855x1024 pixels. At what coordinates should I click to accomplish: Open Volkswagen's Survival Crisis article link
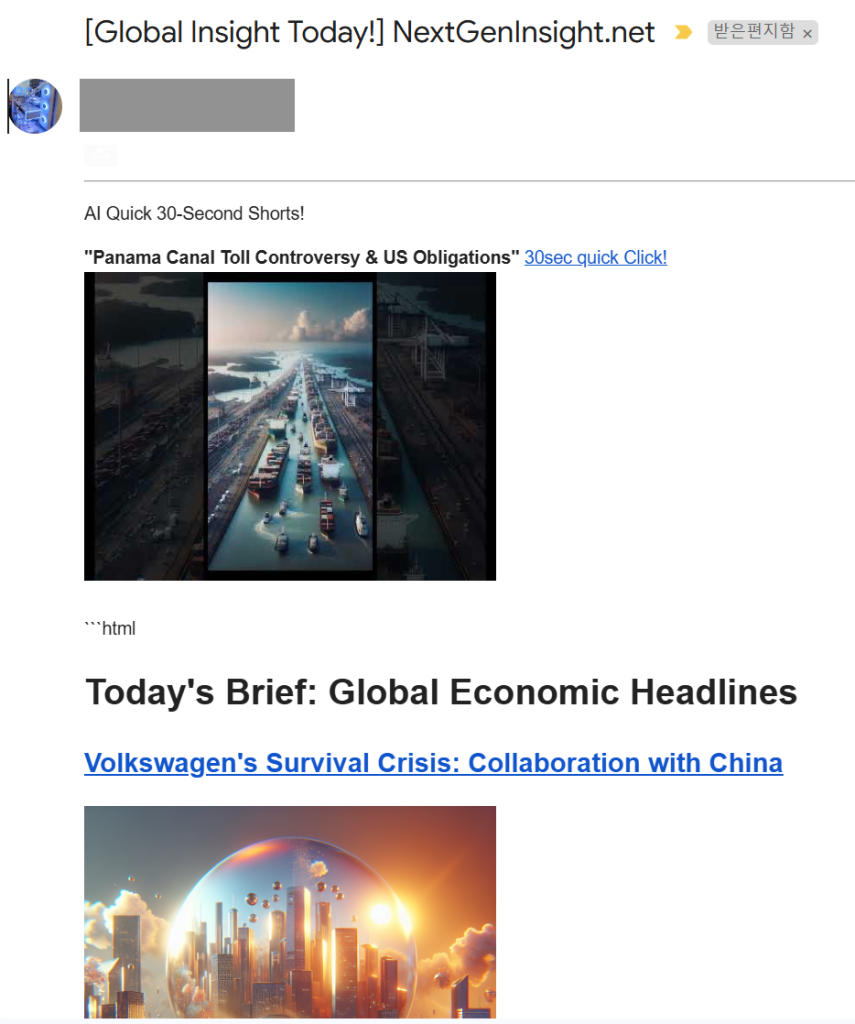(433, 763)
